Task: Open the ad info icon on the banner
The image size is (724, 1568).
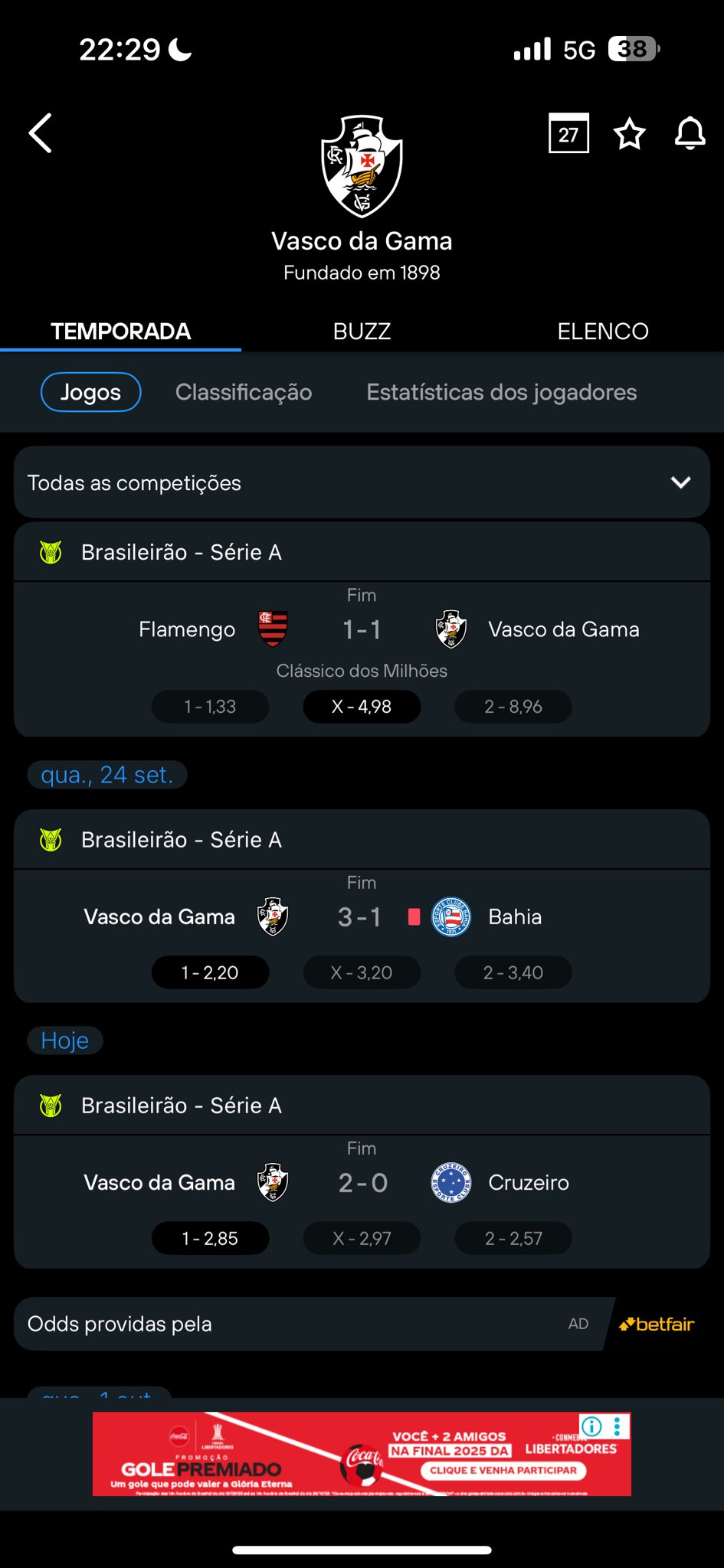Action: pos(591,1426)
